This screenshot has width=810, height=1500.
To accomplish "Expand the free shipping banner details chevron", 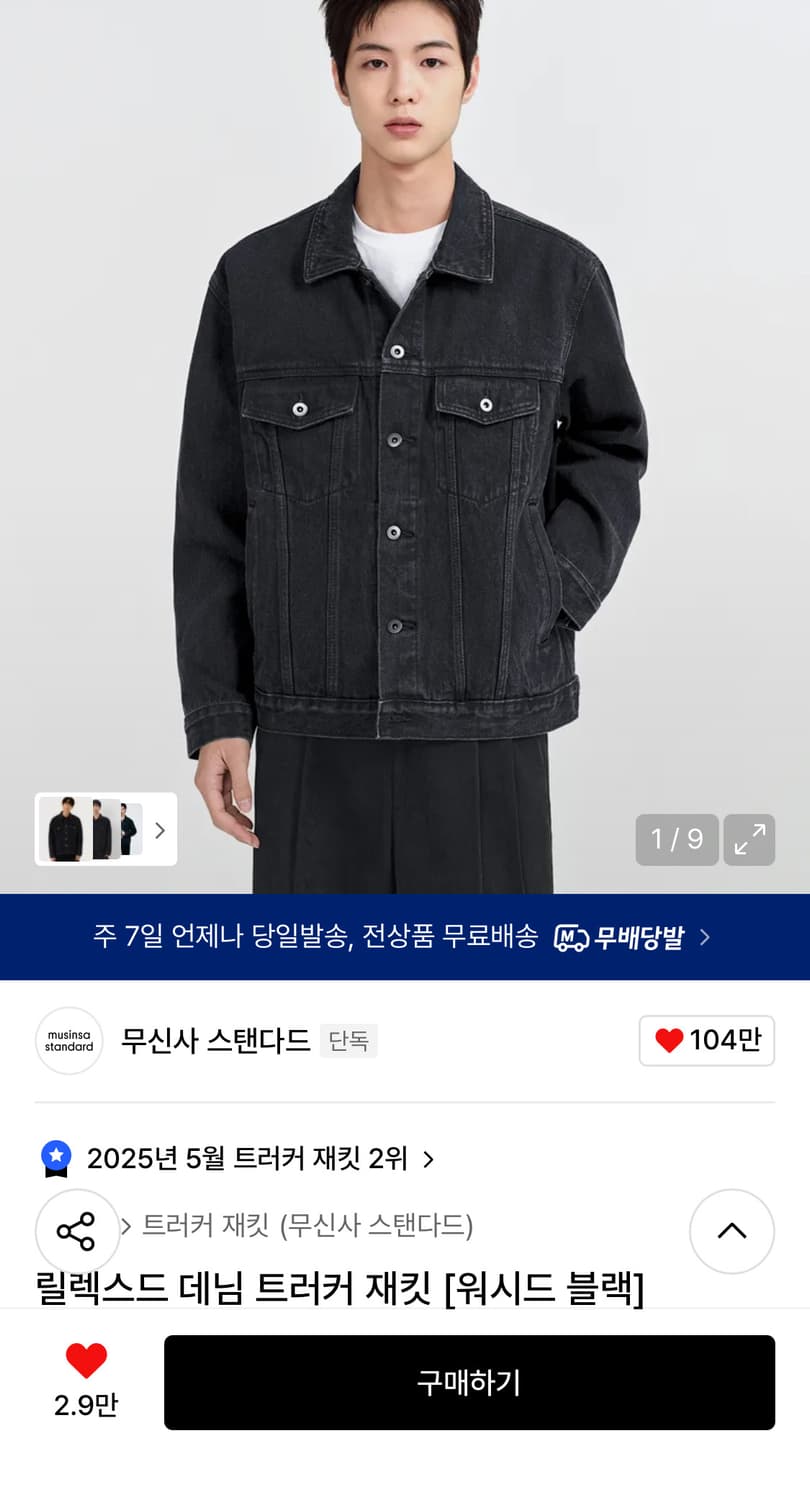I will coord(703,937).
